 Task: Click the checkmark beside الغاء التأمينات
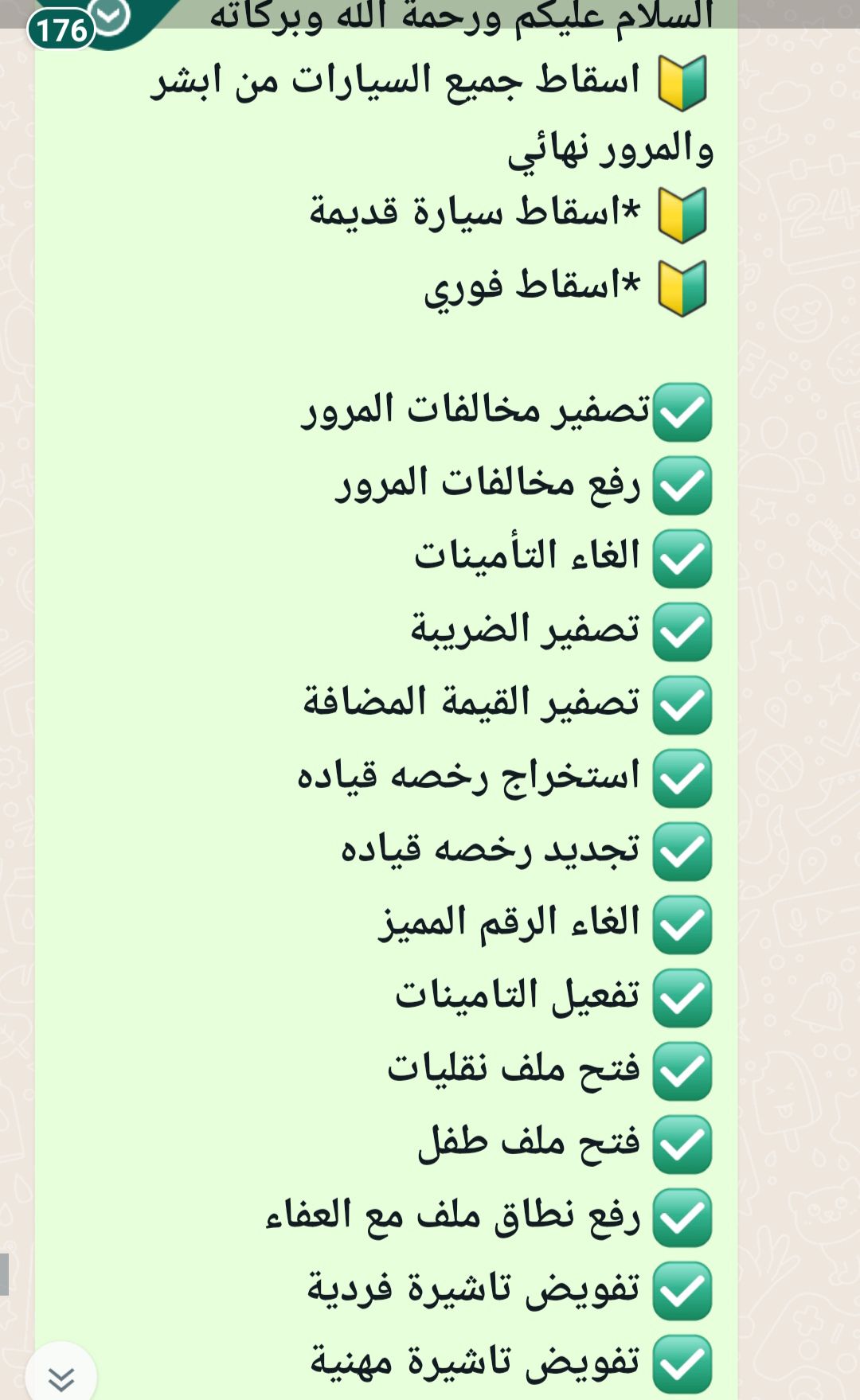(681, 558)
